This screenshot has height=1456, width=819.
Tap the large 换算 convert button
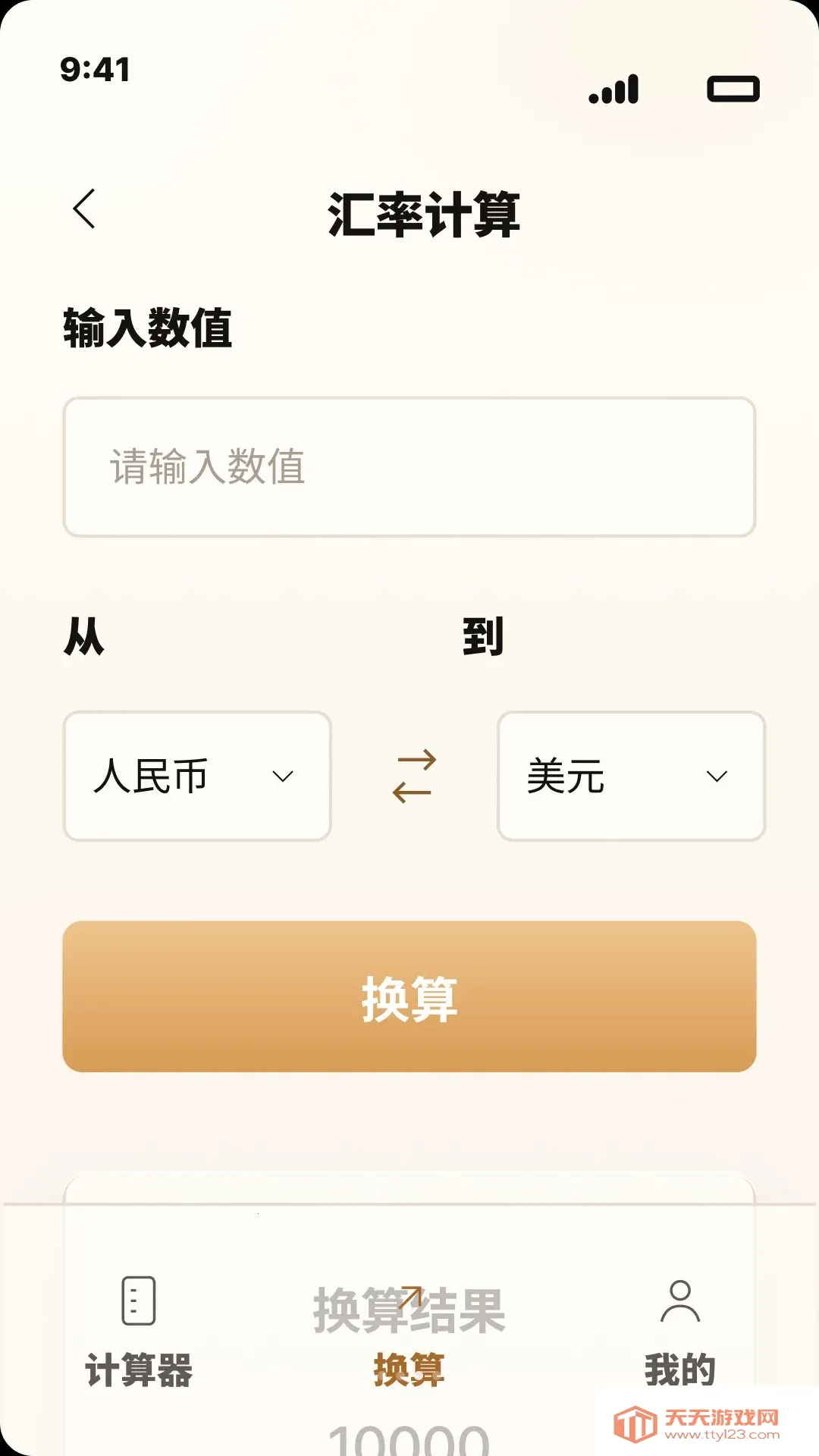click(x=409, y=996)
